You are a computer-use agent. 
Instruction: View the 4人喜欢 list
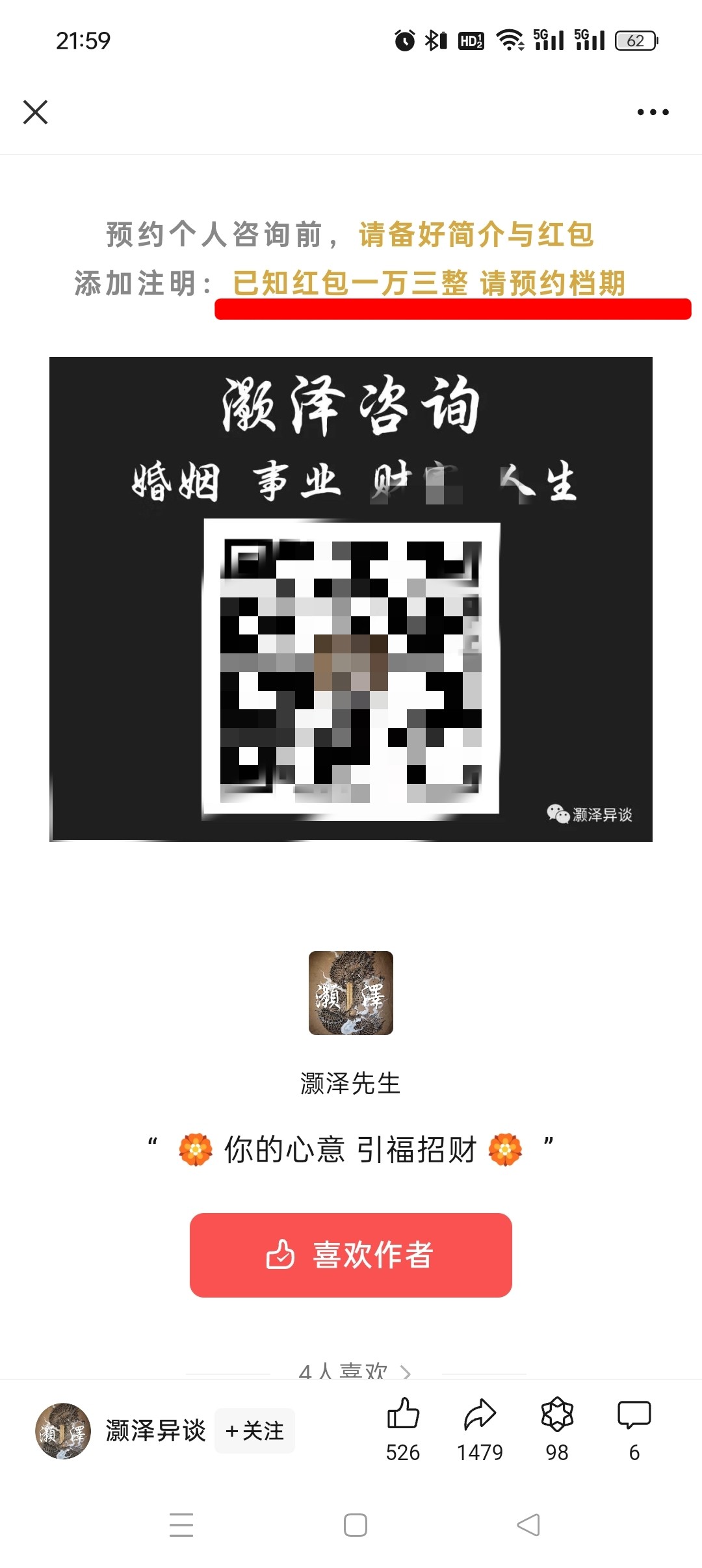pos(355,1372)
